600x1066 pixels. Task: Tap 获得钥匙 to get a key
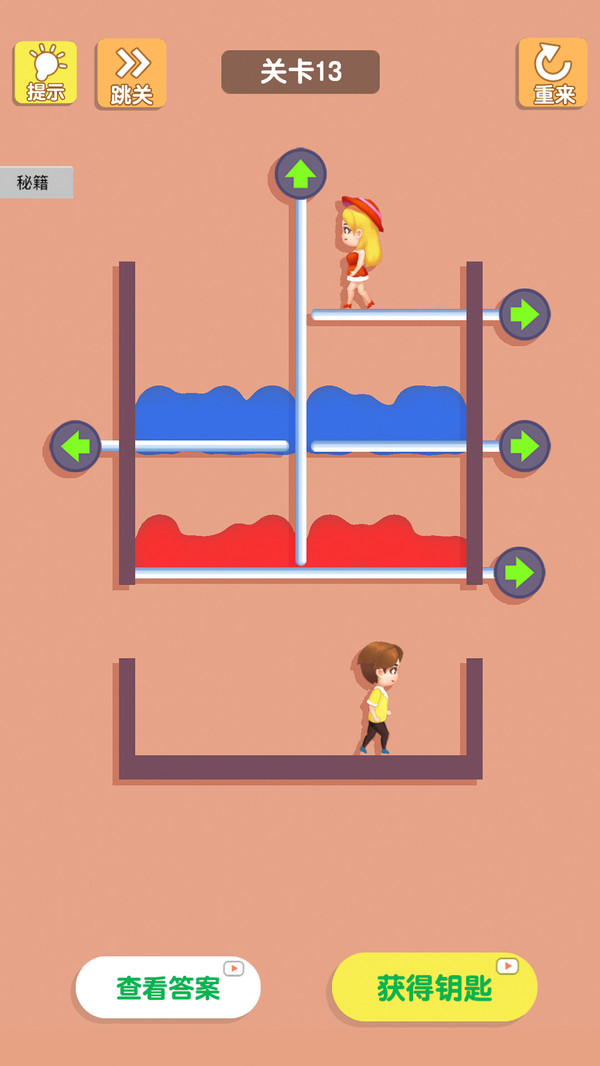tap(435, 988)
